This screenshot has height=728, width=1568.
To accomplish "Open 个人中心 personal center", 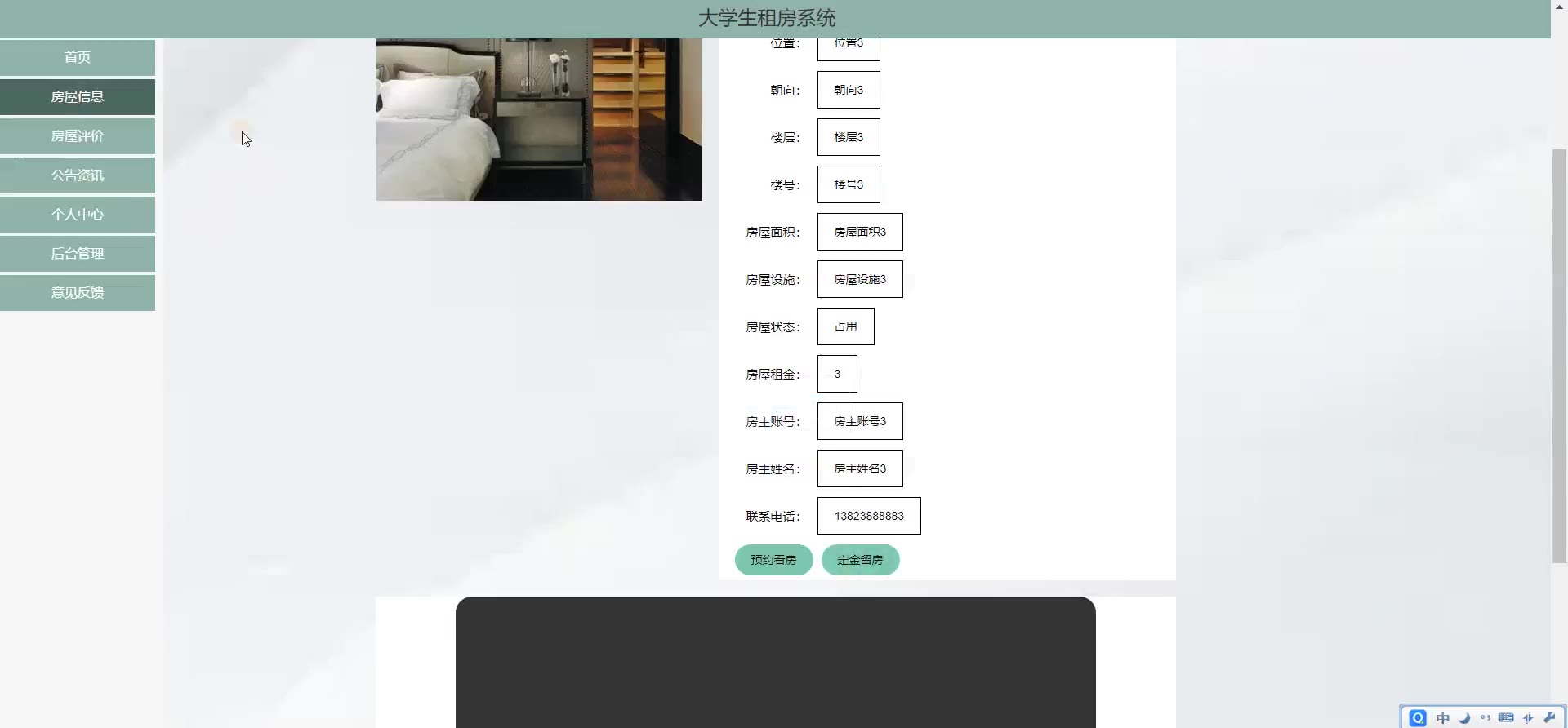I will coord(78,214).
